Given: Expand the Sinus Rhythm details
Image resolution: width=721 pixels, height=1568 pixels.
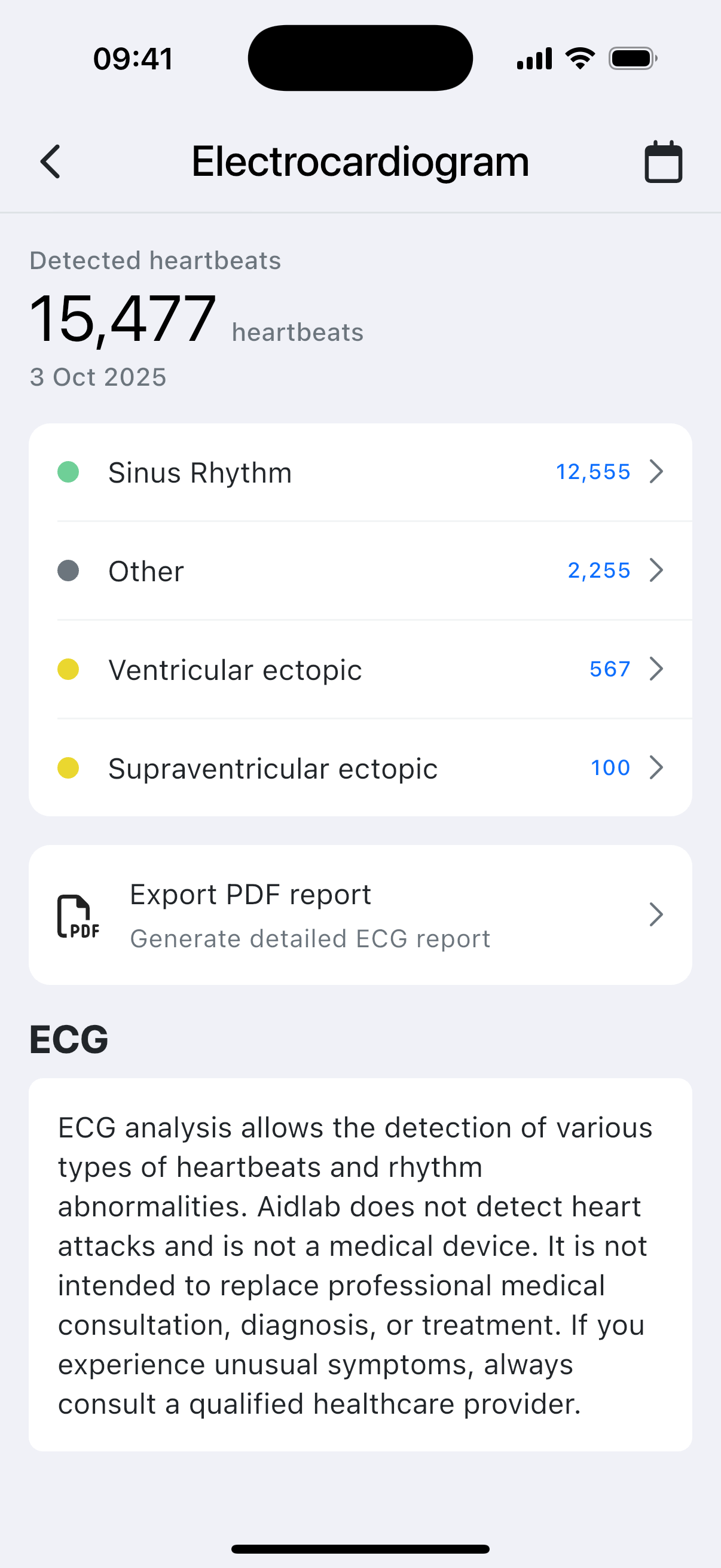Looking at the screenshot, I should [x=656, y=472].
